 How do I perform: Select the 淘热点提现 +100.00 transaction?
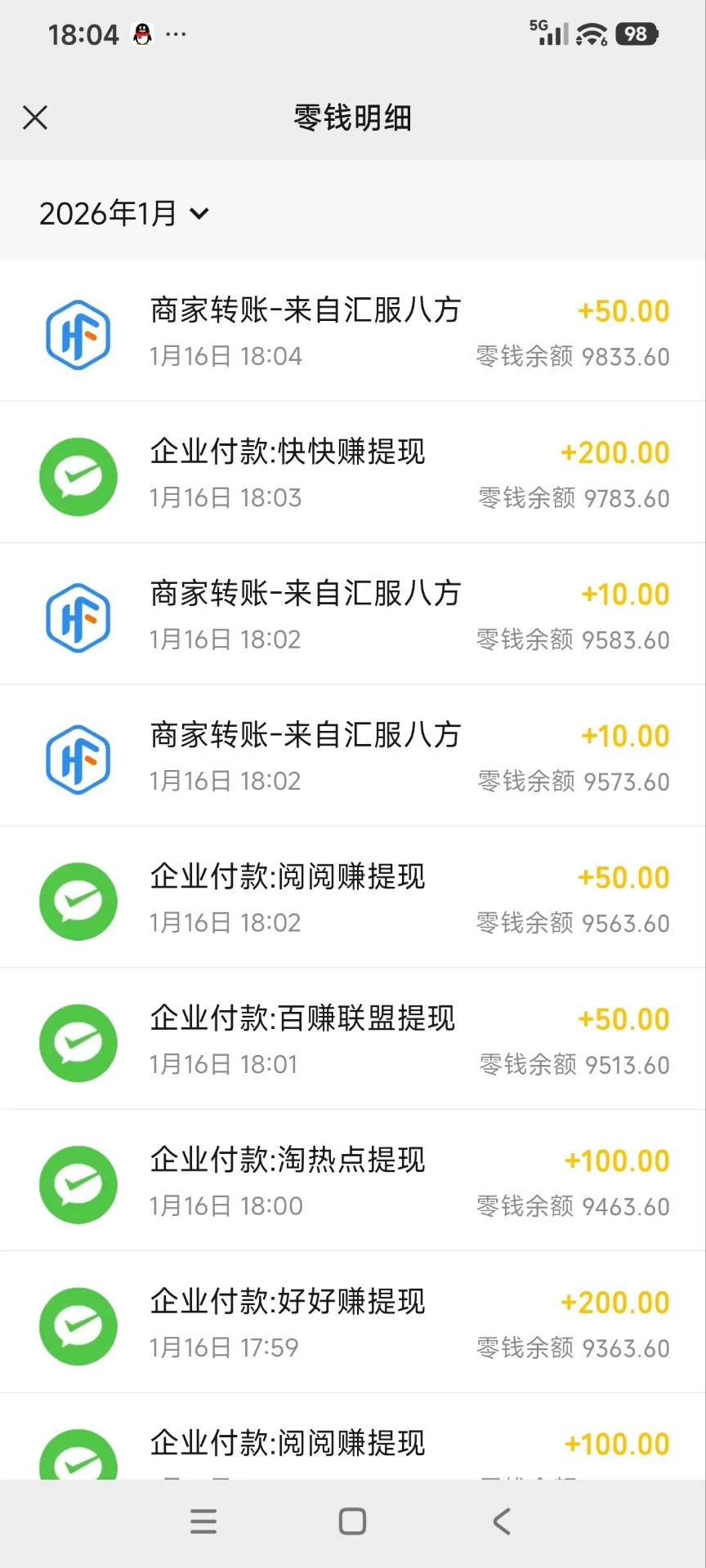click(353, 1181)
